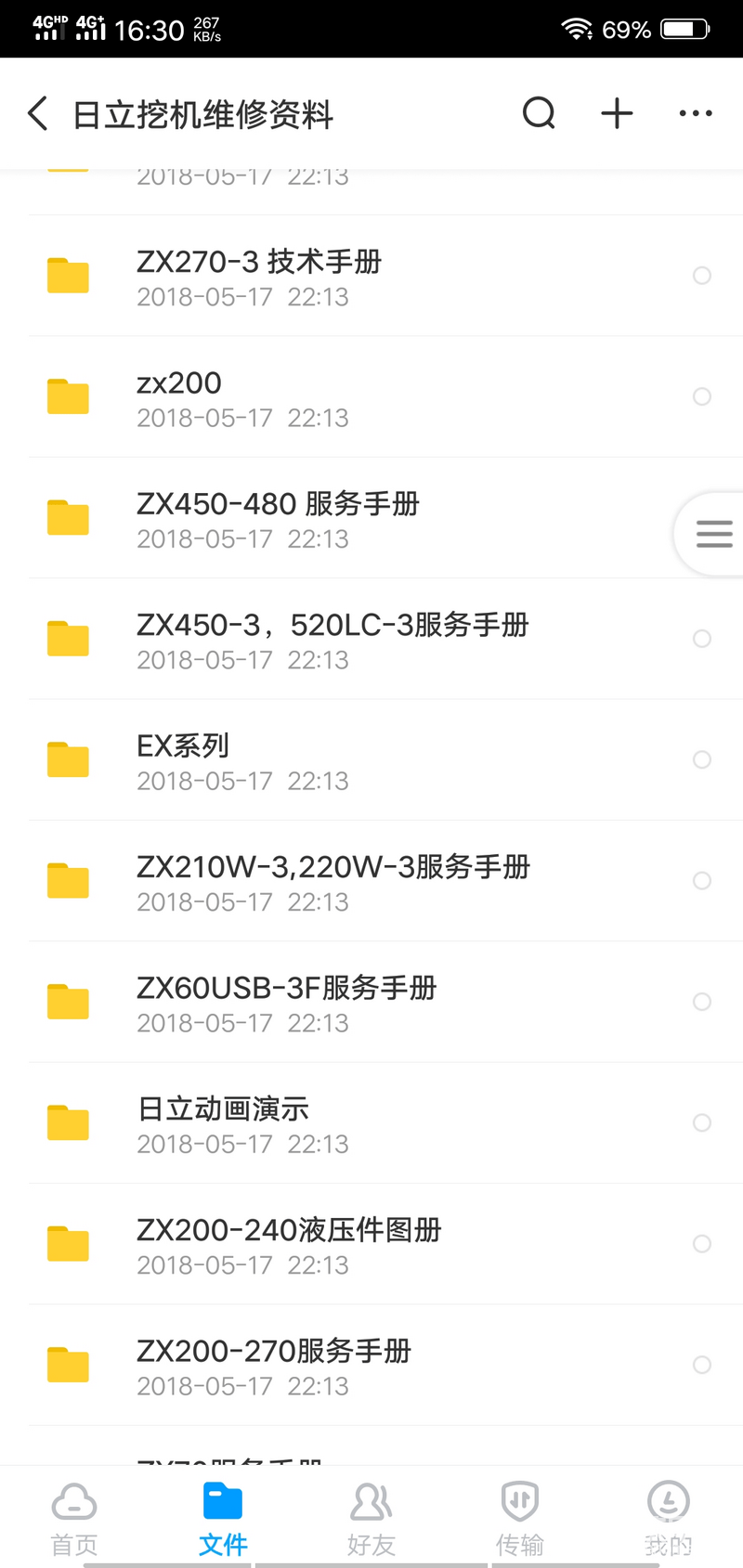Open ZX210W-3,220W-3服务手册 folder
Screen dimensions: 743x1568
pos(385,881)
